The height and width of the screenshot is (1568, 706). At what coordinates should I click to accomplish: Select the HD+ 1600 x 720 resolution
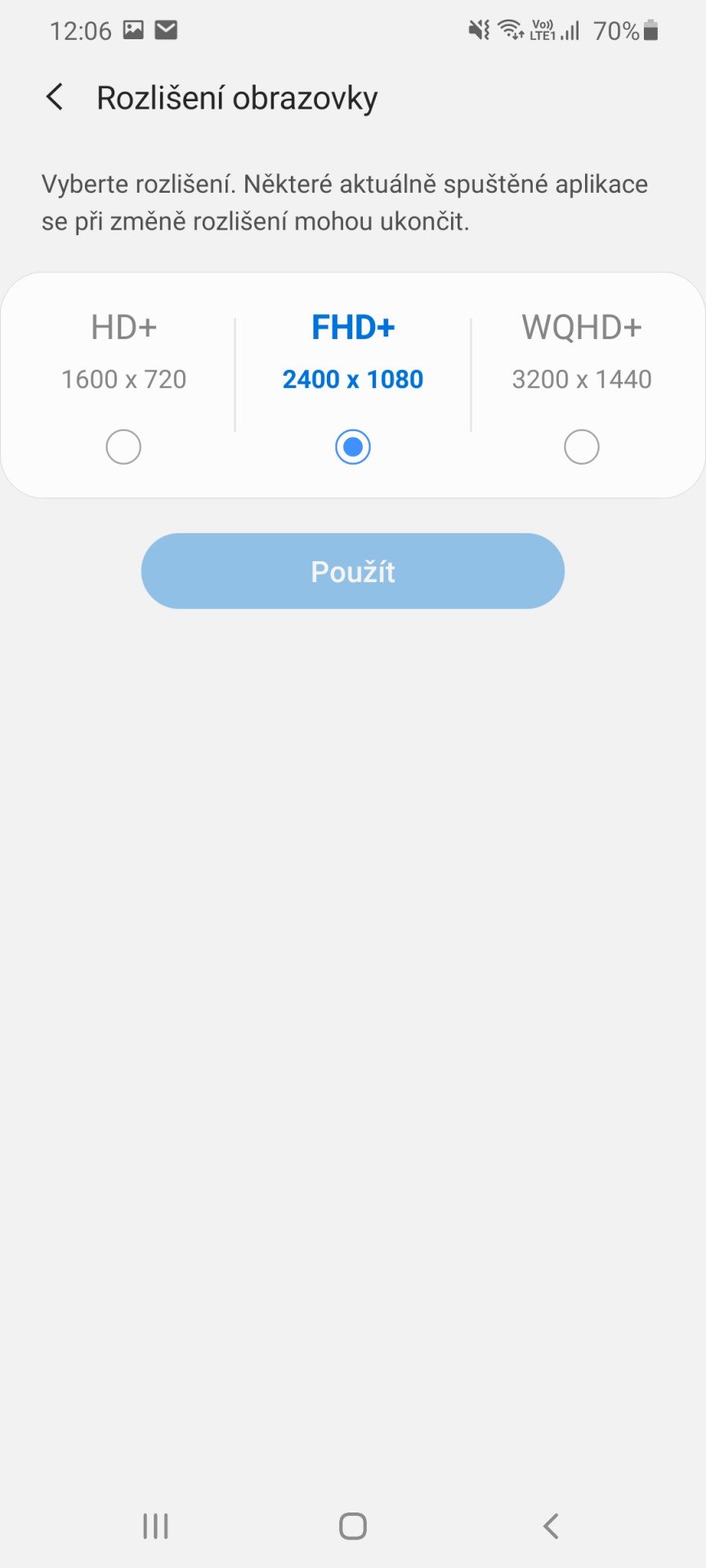123,447
